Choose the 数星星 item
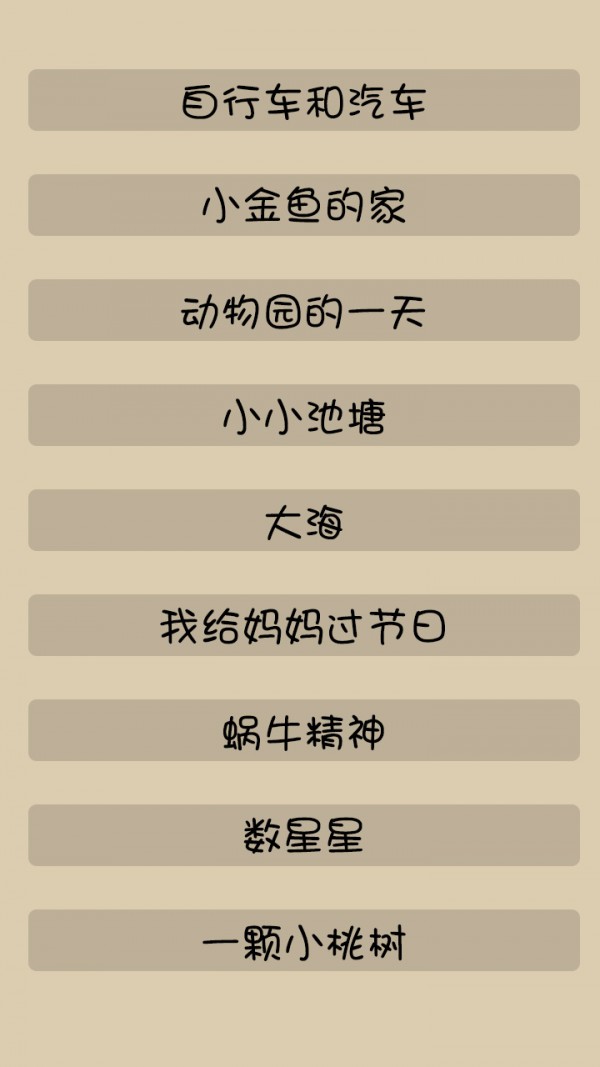This screenshot has width=600, height=1067. coord(303,835)
